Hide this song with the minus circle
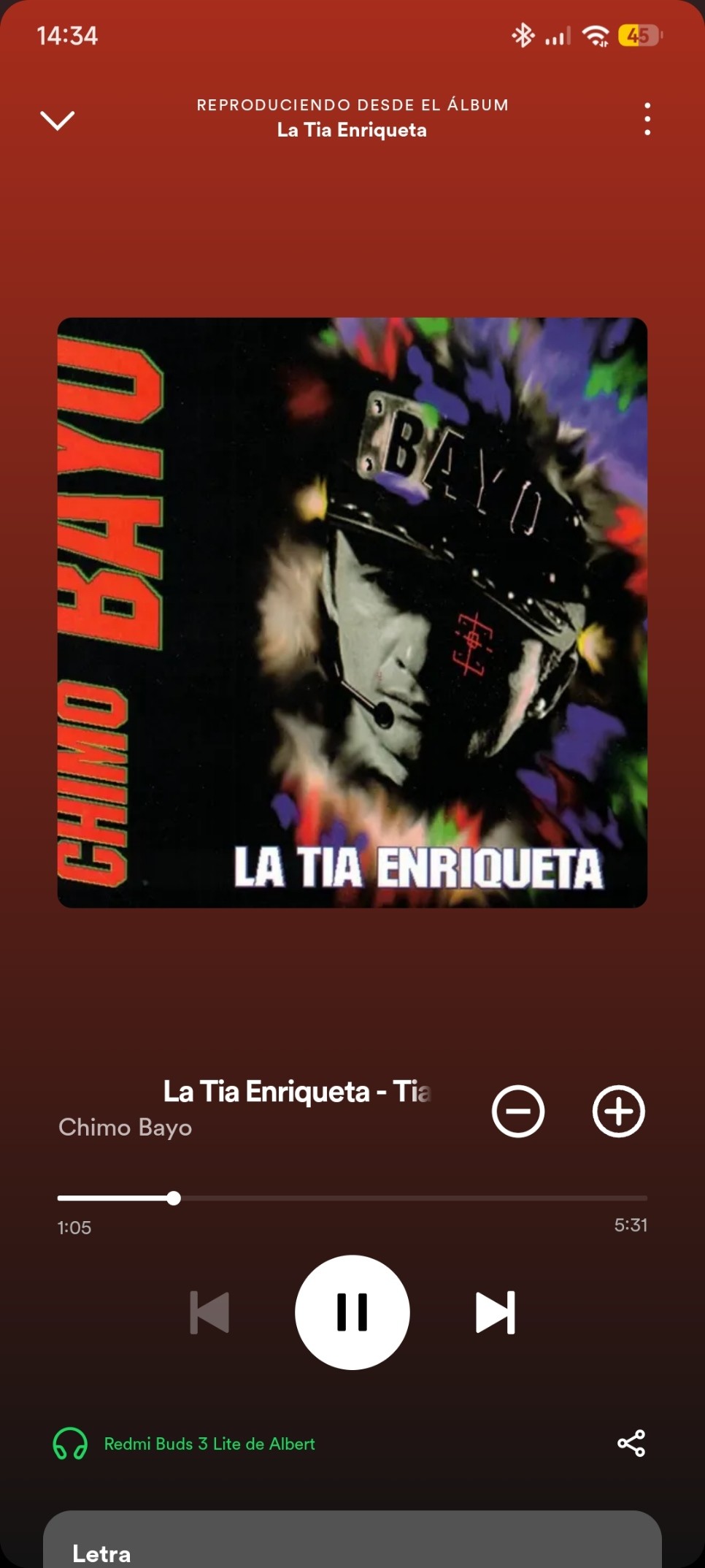This screenshot has width=705, height=1568. pos(518,1112)
